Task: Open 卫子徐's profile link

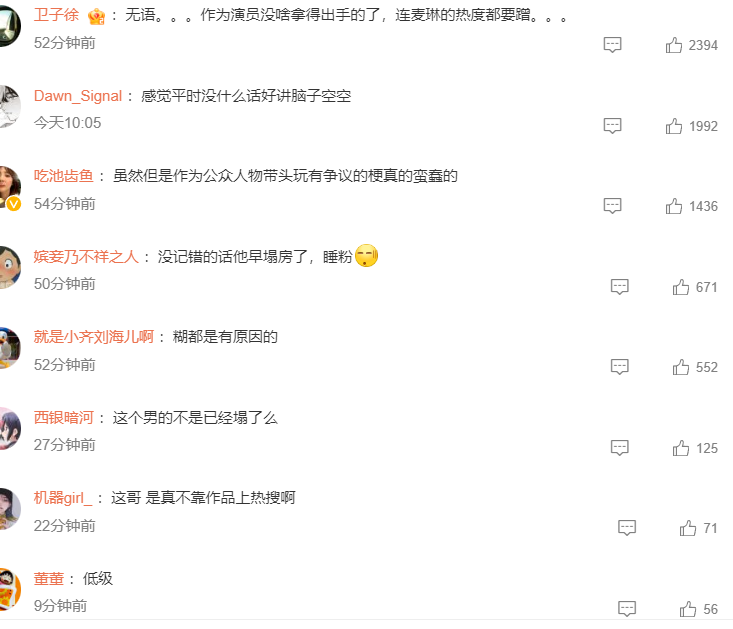Action: [55, 16]
